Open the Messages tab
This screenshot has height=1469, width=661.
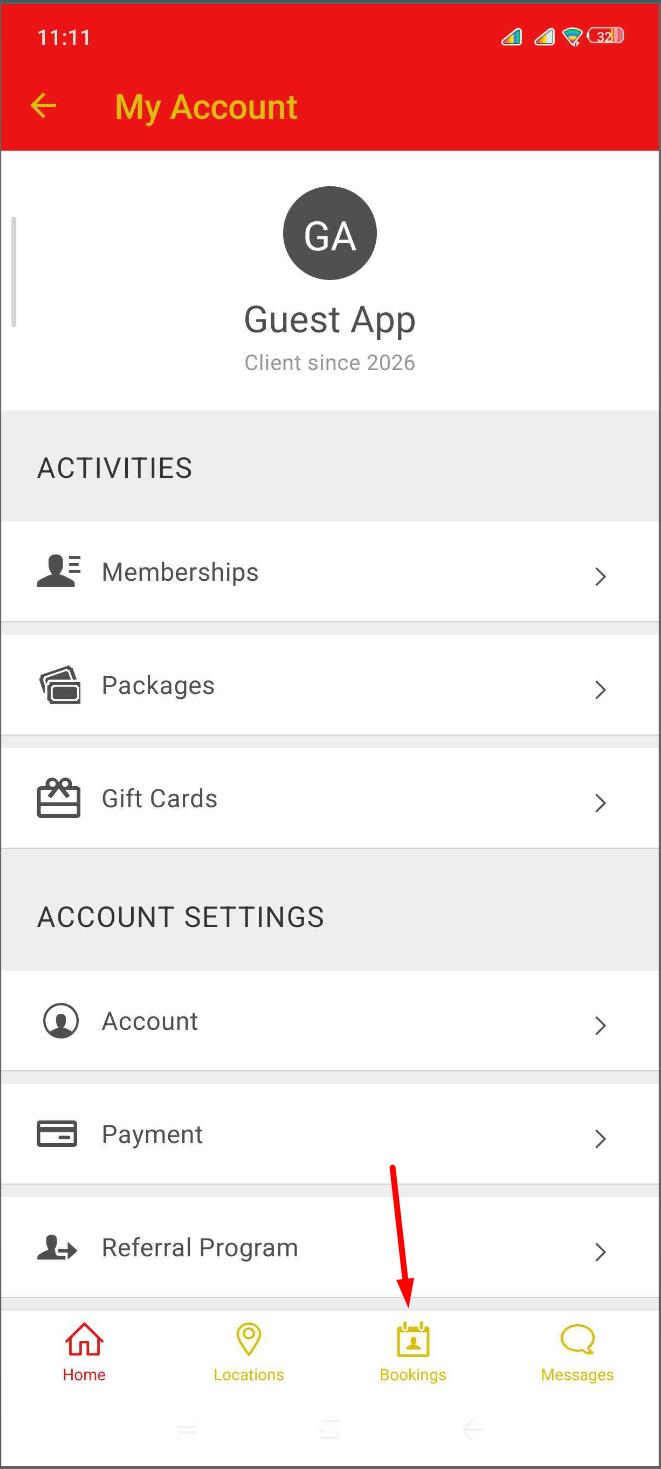(x=577, y=1352)
